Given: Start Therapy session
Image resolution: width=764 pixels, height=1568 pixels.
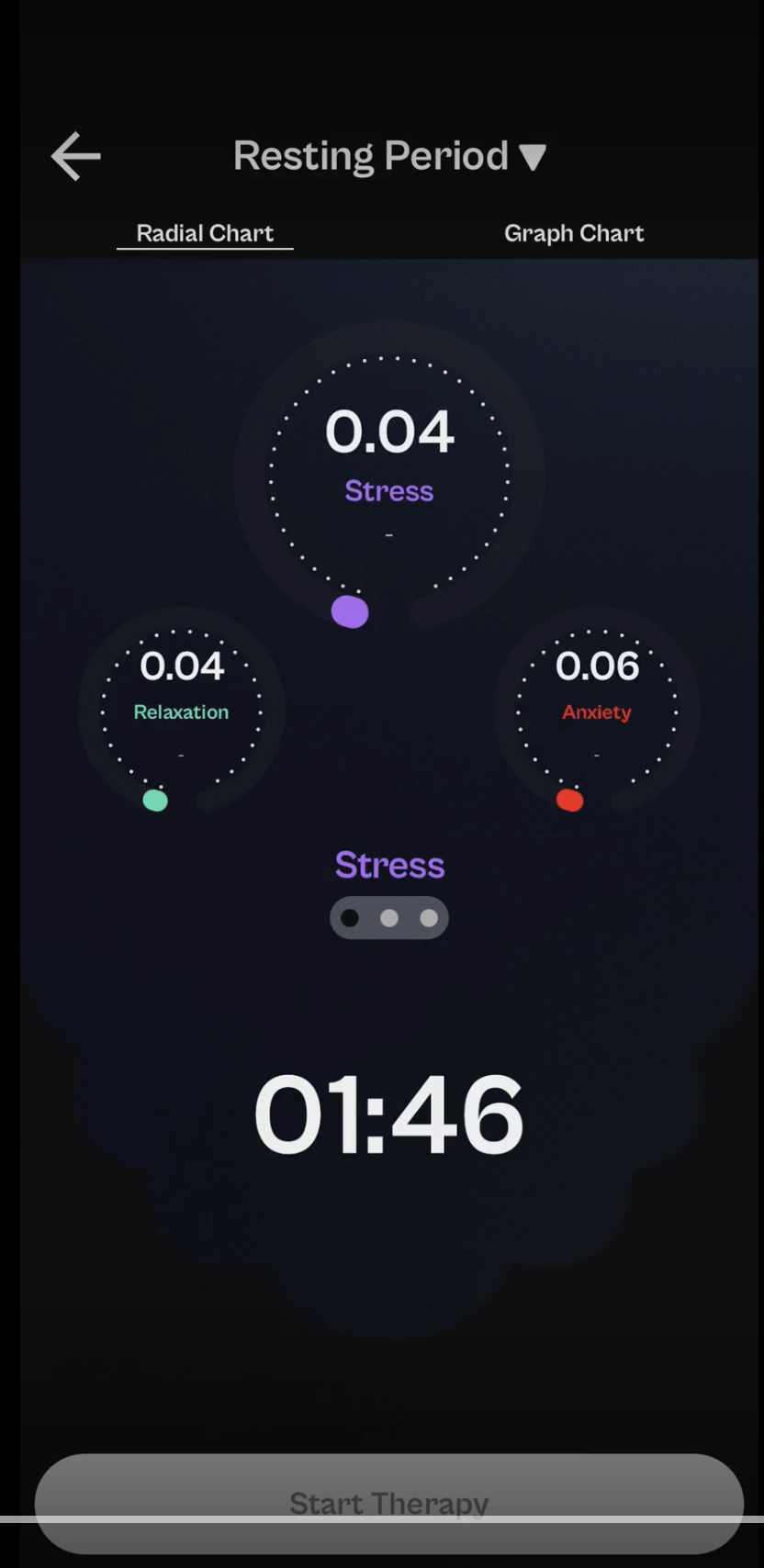Looking at the screenshot, I should click(x=389, y=1503).
